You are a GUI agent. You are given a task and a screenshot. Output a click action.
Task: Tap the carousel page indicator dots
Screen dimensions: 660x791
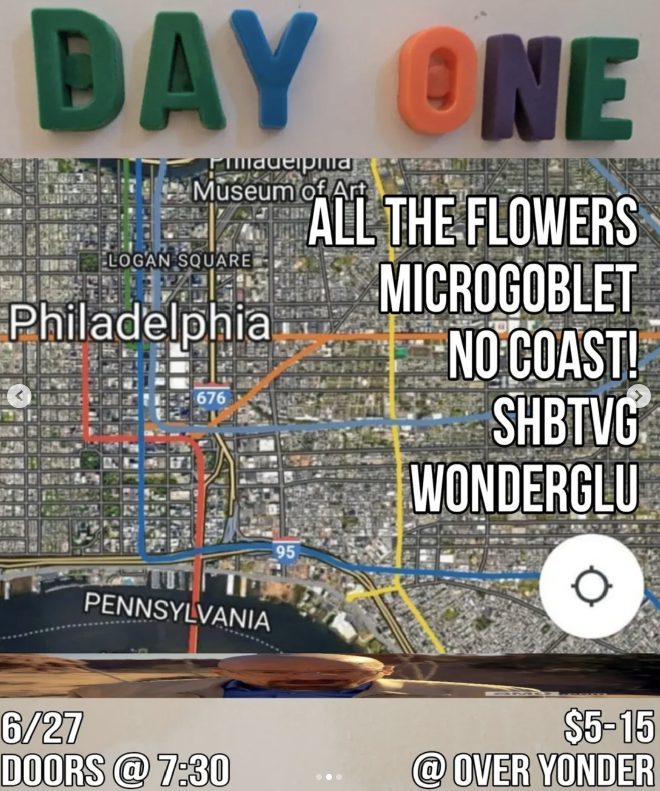[330, 776]
